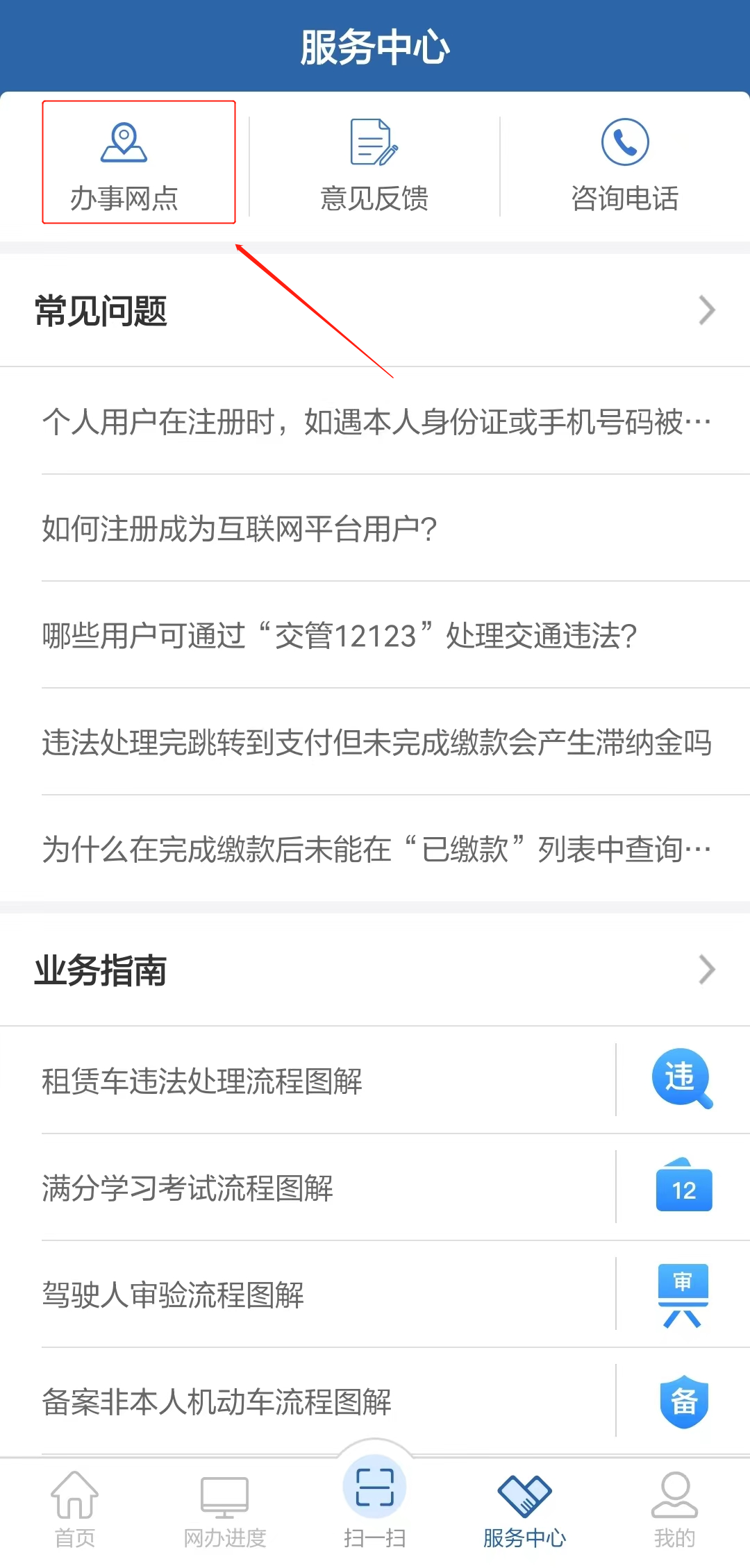Launch the 扫一扫 scanner
The height and width of the screenshot is (1568, 750).
[375, 1499]
